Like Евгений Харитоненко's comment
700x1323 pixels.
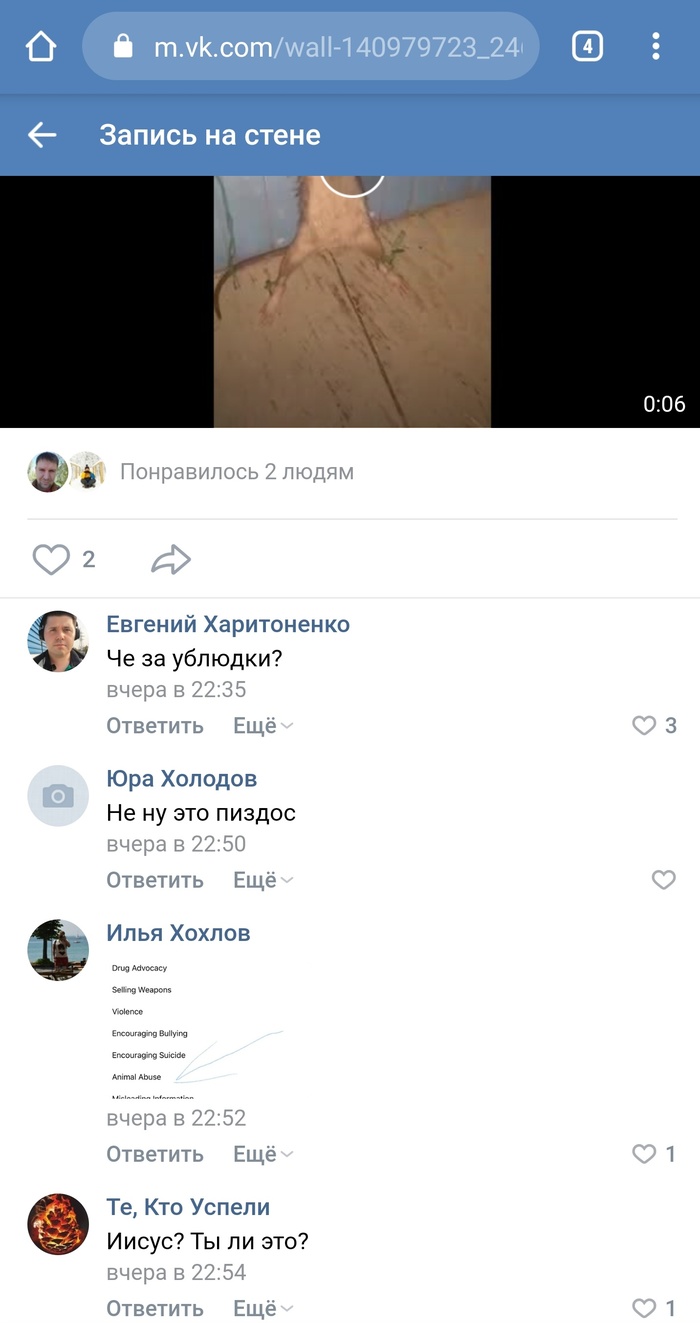645,726
